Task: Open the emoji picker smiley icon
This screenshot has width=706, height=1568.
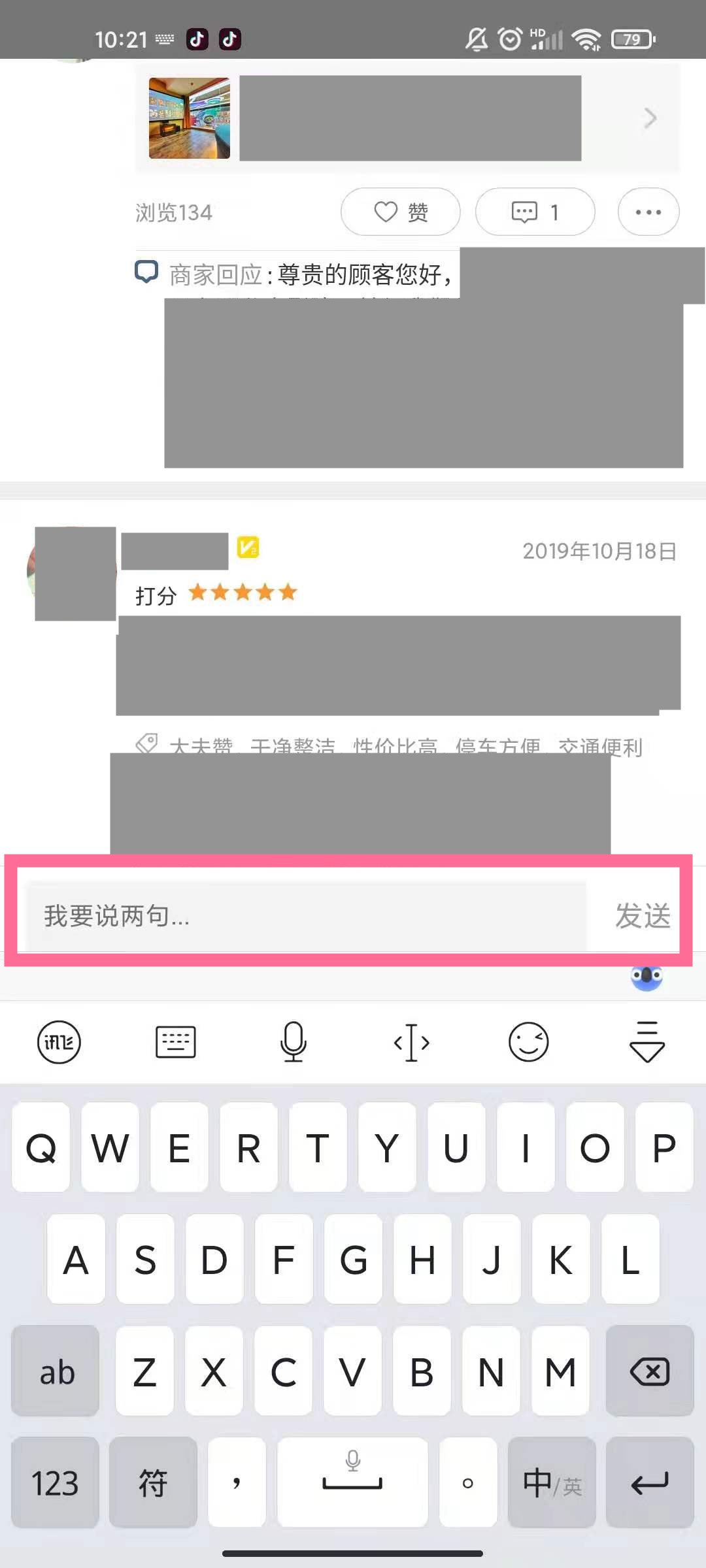Action: [528, 1042]
